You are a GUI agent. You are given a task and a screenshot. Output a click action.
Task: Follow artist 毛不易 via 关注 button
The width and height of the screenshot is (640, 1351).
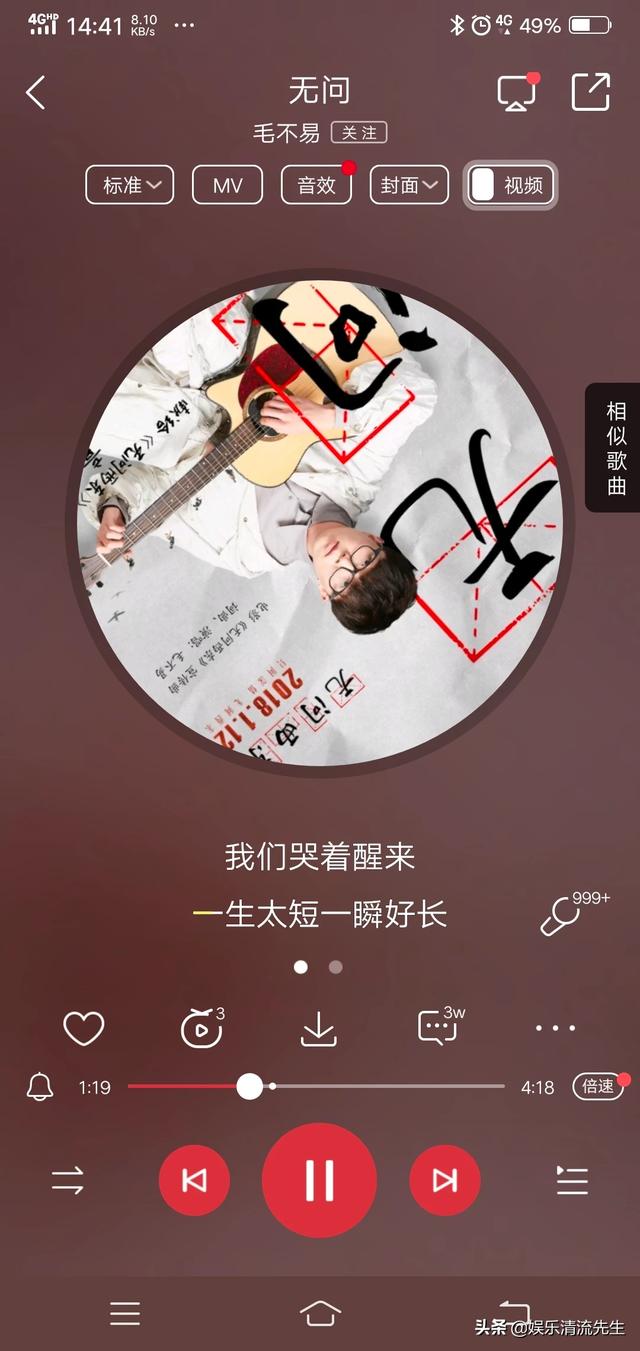click(358, 133)
